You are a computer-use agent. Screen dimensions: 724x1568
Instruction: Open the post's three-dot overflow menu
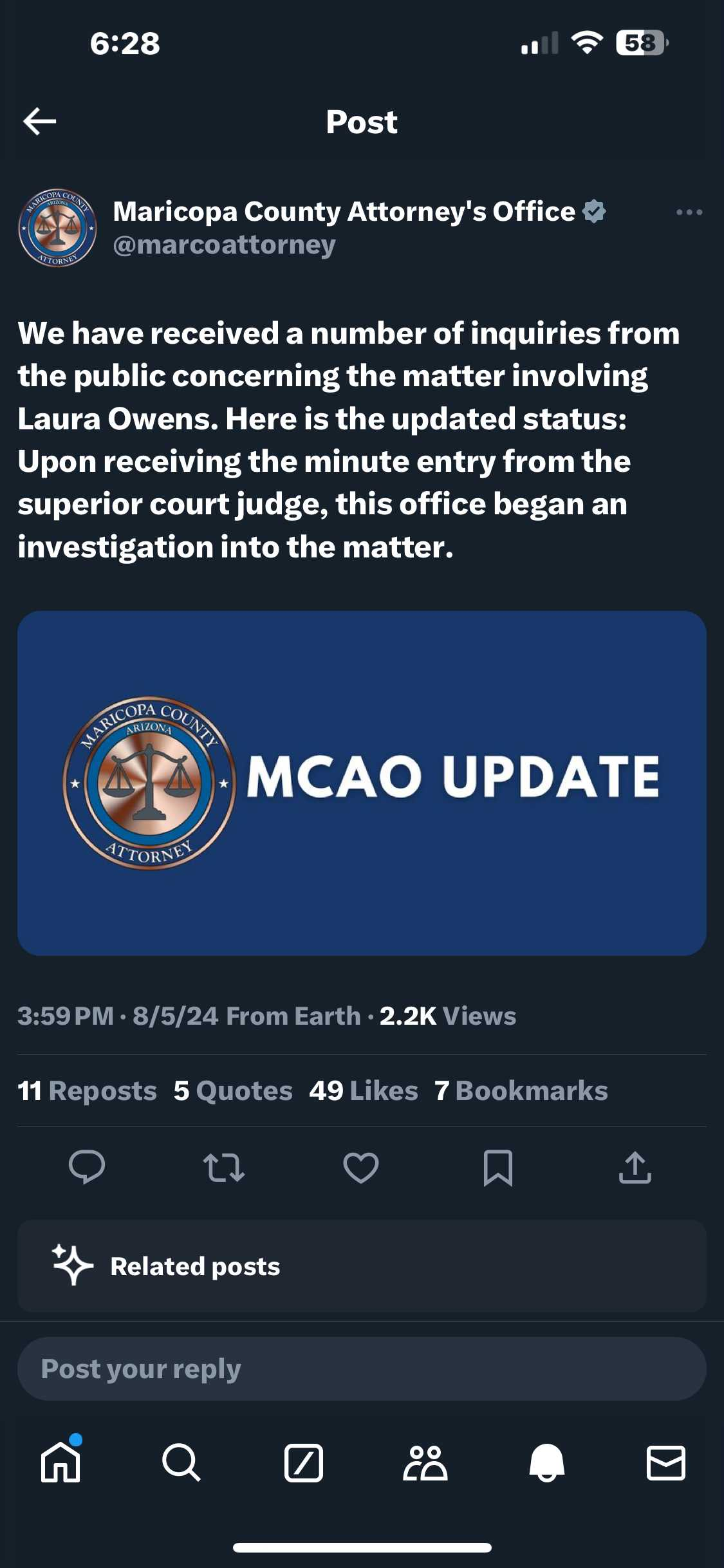pyautogui.click(x=689, y=212)
